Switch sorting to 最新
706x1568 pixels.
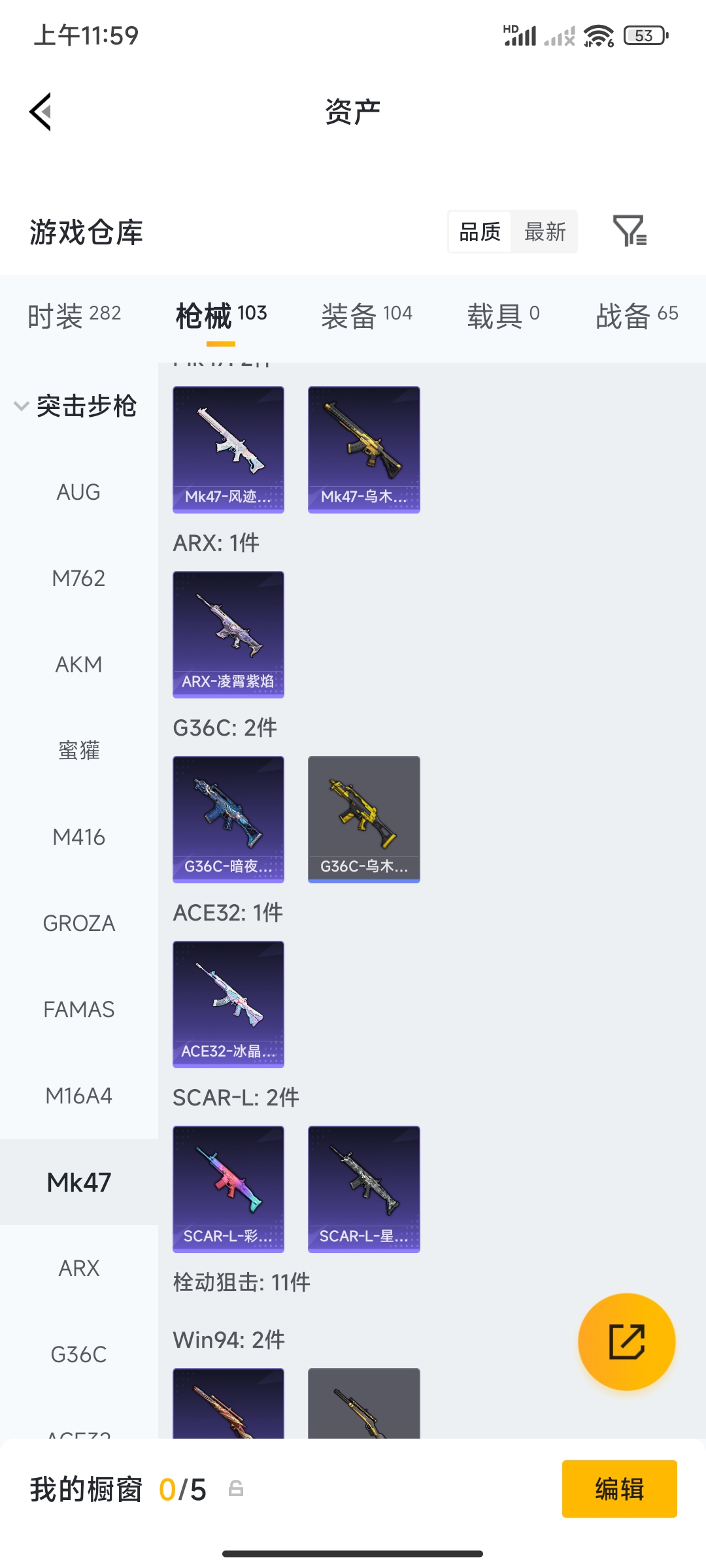pos(545,232)
